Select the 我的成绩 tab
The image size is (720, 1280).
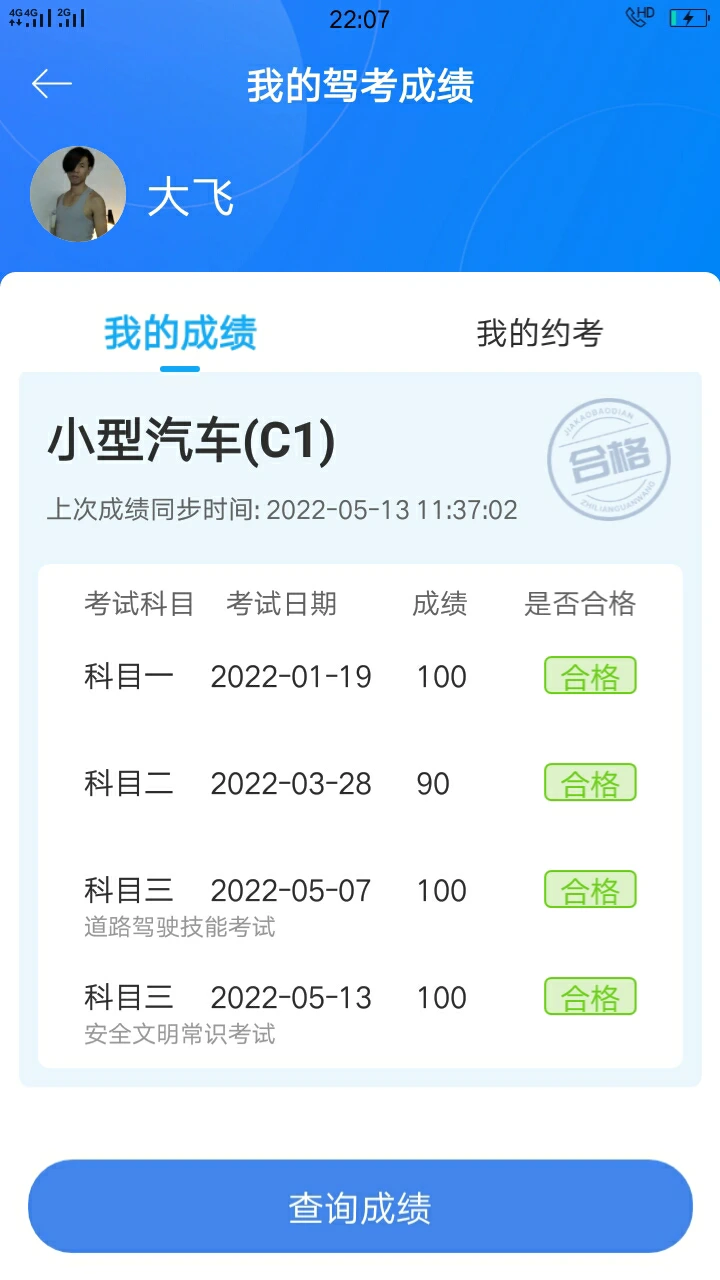coord(180,333)
